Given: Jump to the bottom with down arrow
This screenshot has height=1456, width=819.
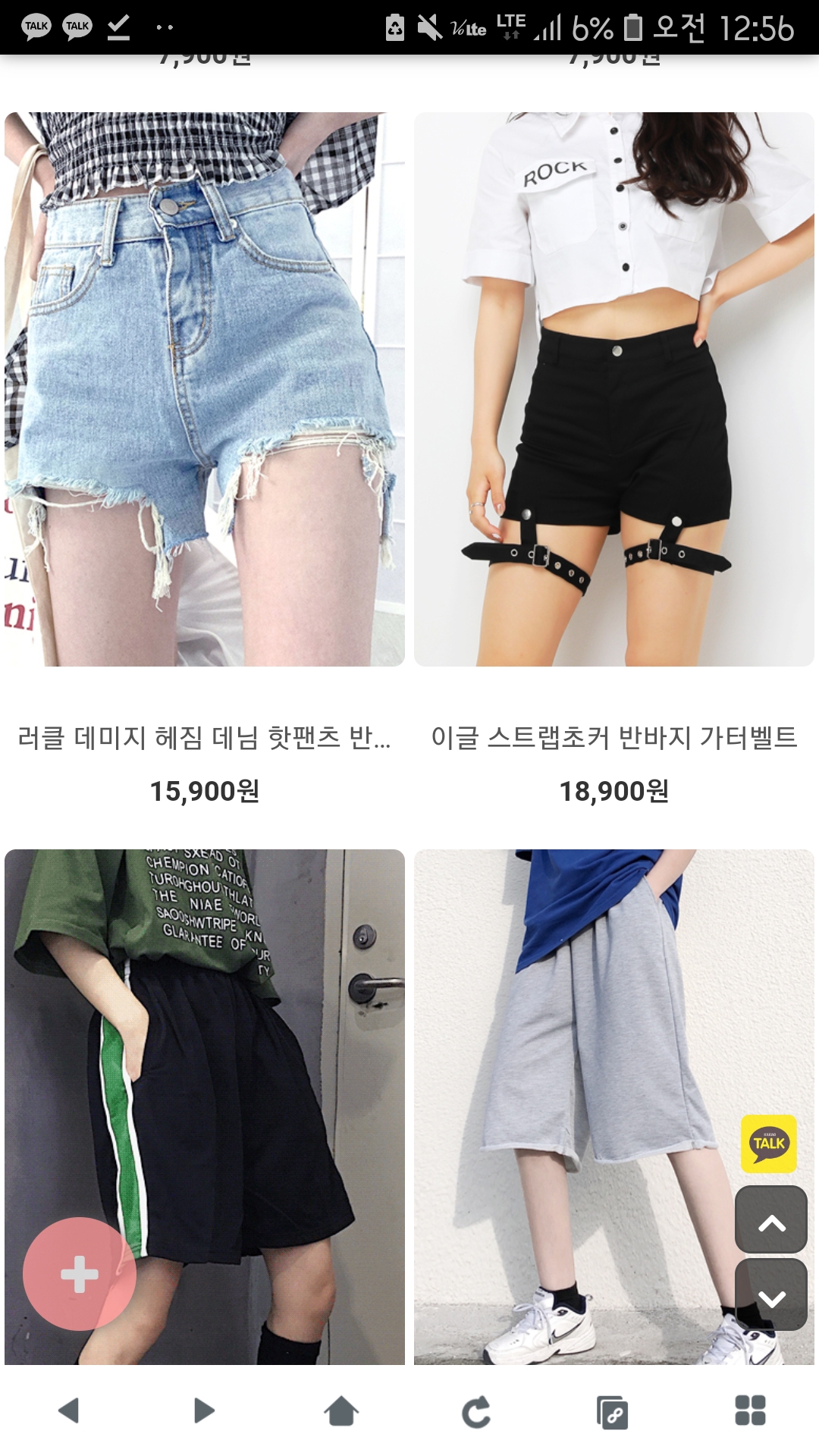Looking at the screenshot, I should pos(771,1294).
